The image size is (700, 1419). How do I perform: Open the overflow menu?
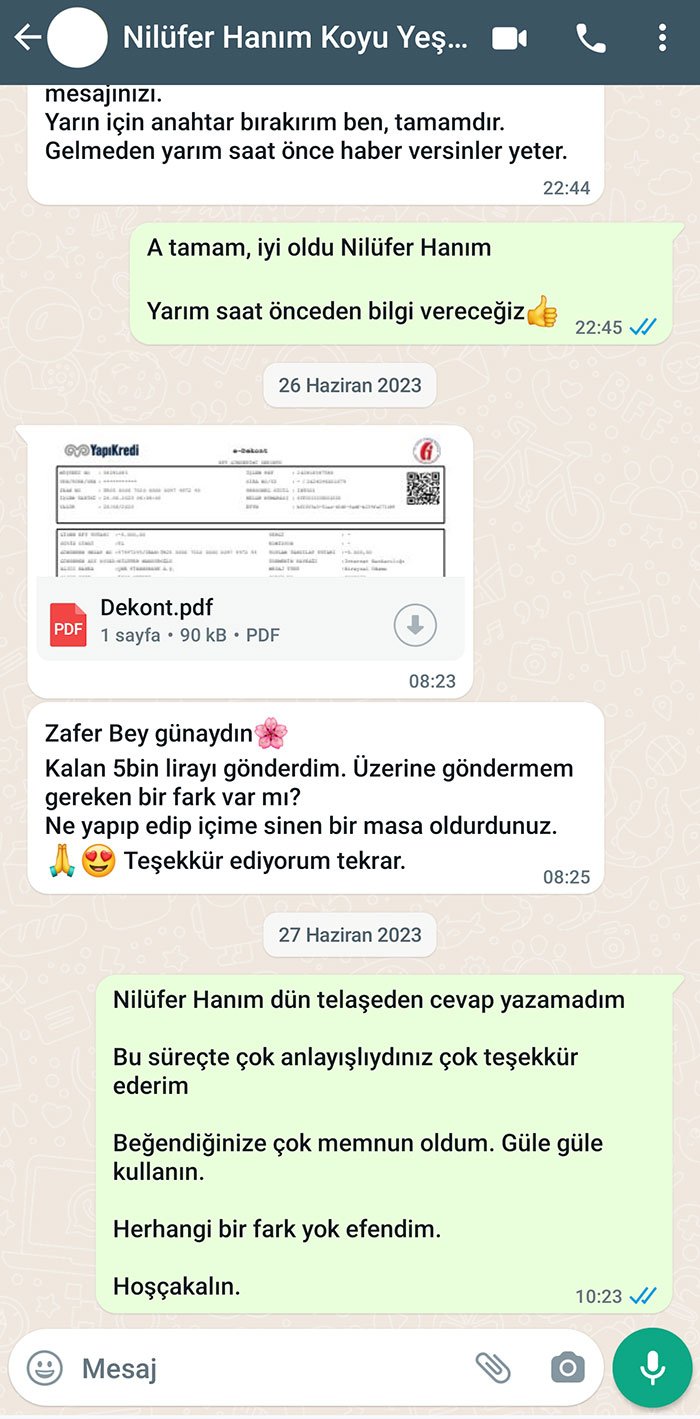click(662, 39)
